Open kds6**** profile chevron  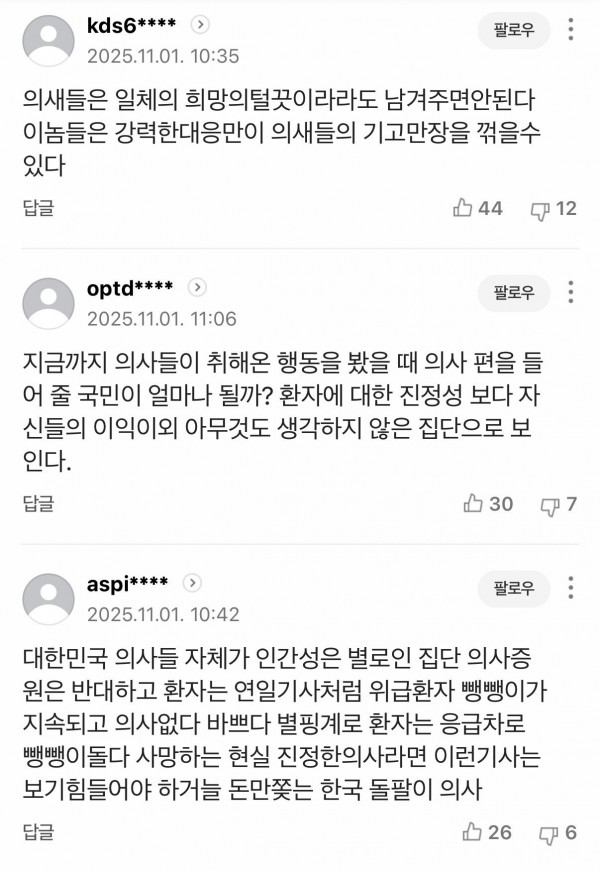(199, 24)
